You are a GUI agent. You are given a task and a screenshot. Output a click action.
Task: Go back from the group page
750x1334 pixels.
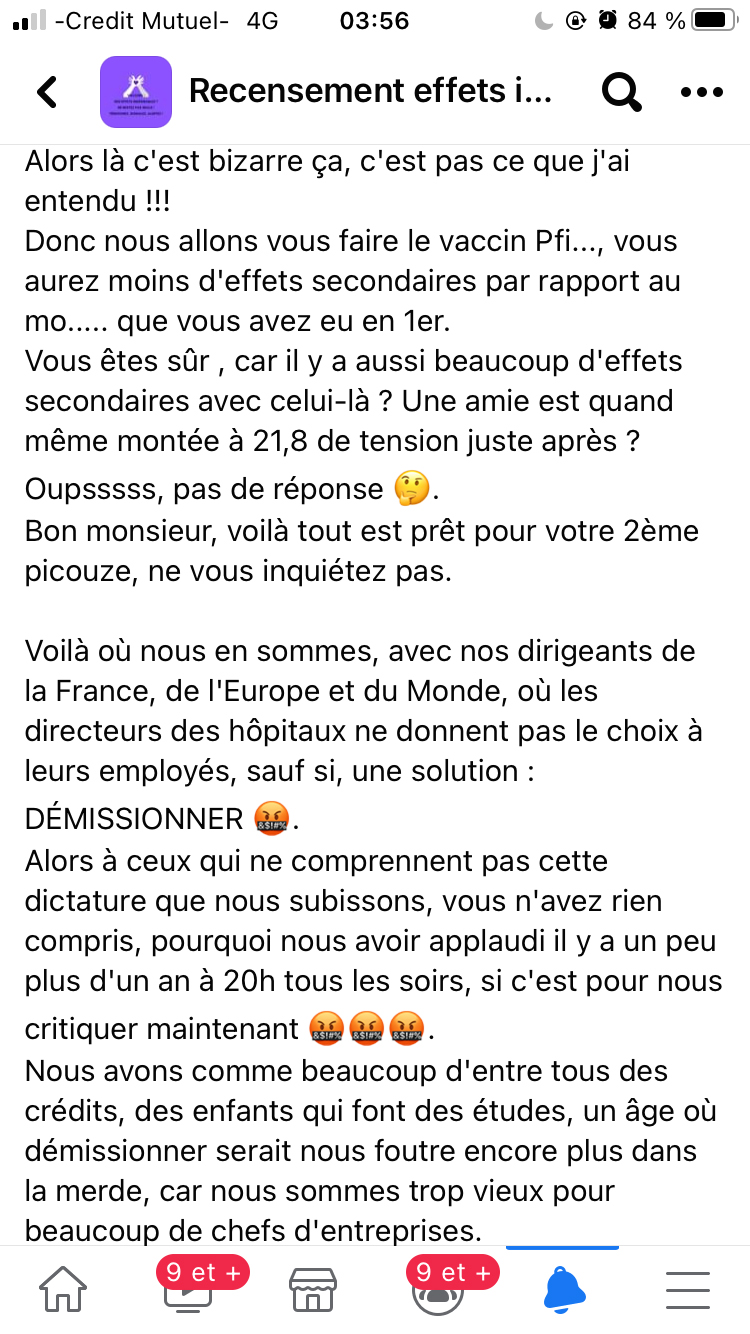[x=47, y=92]
